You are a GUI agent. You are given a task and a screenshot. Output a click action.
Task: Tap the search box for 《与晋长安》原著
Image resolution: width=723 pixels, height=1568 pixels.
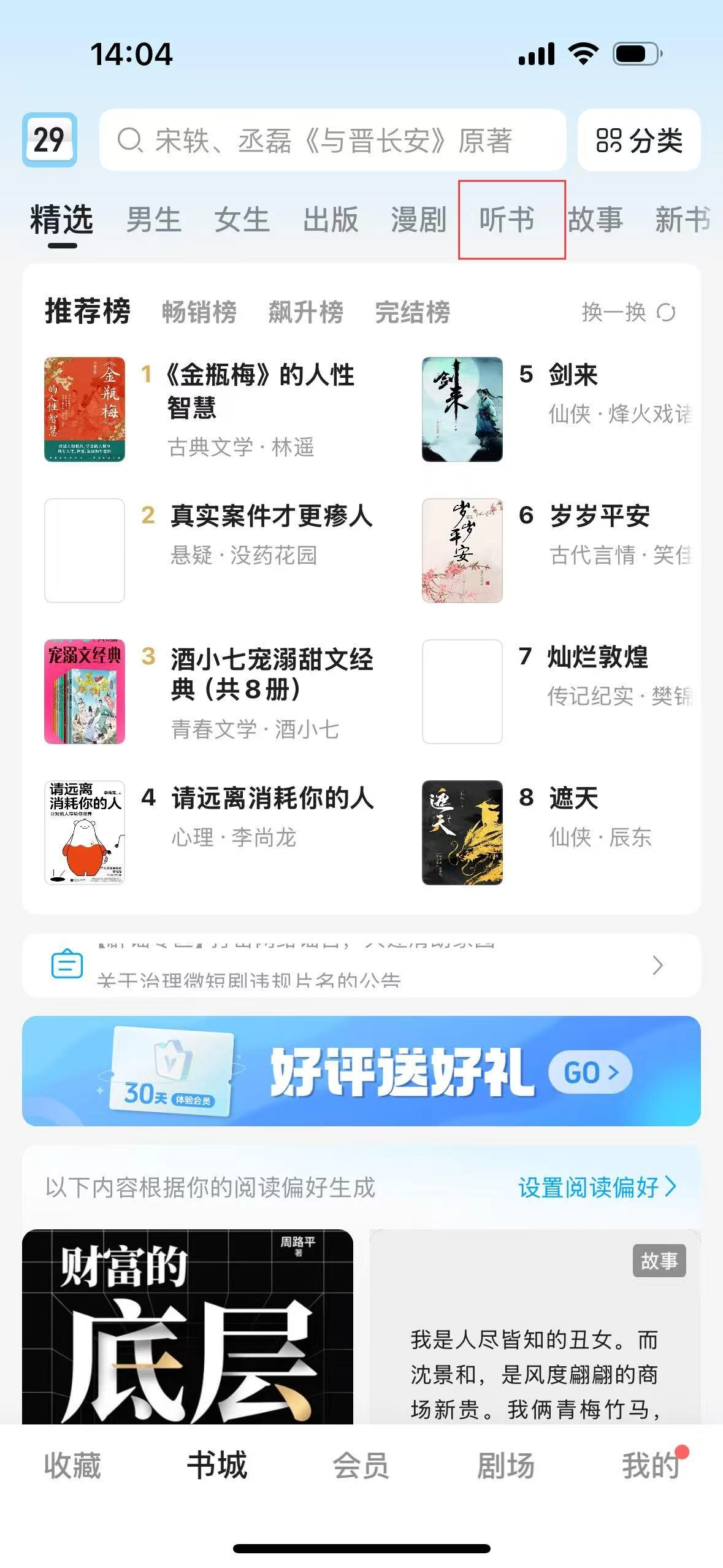click(332, 140)
